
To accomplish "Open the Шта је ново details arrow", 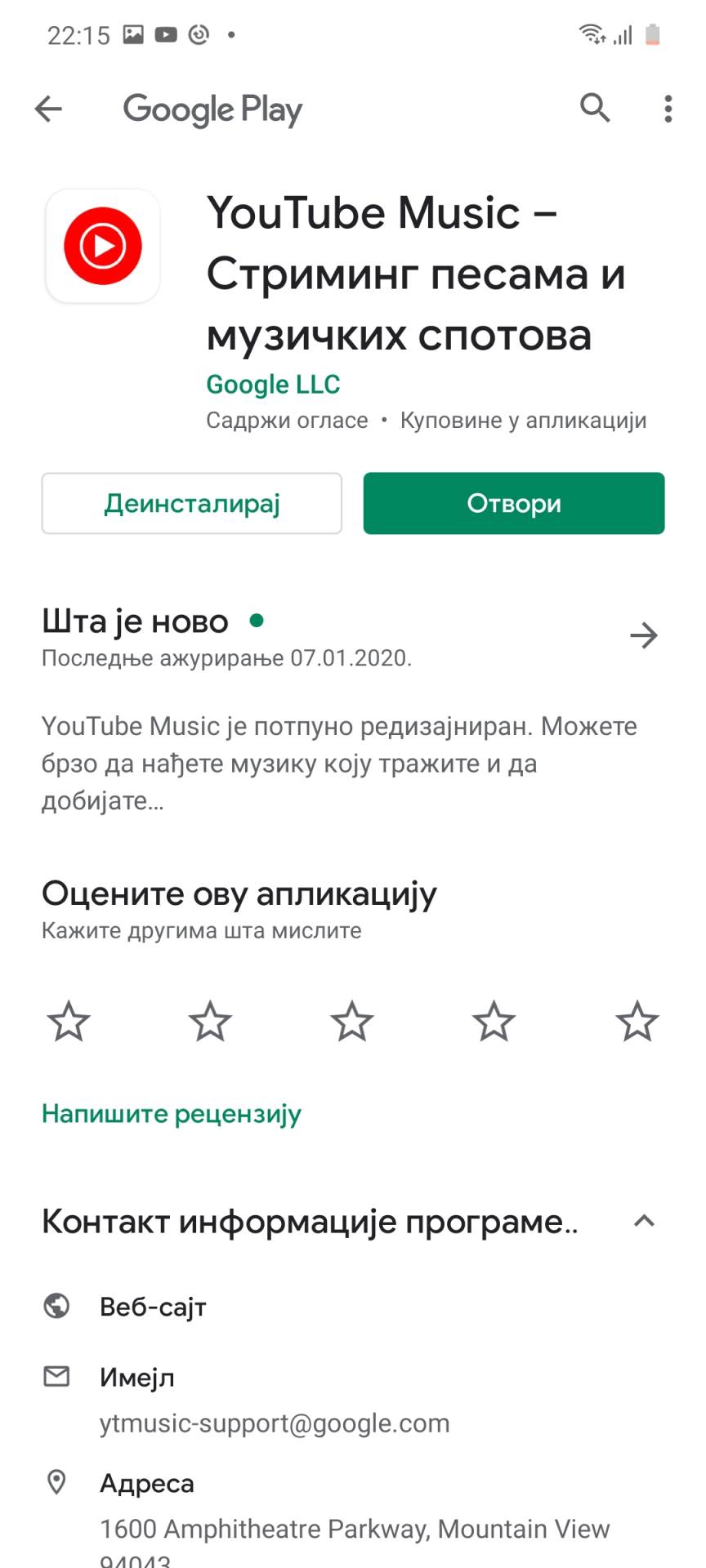I will [x=644, y=635].
